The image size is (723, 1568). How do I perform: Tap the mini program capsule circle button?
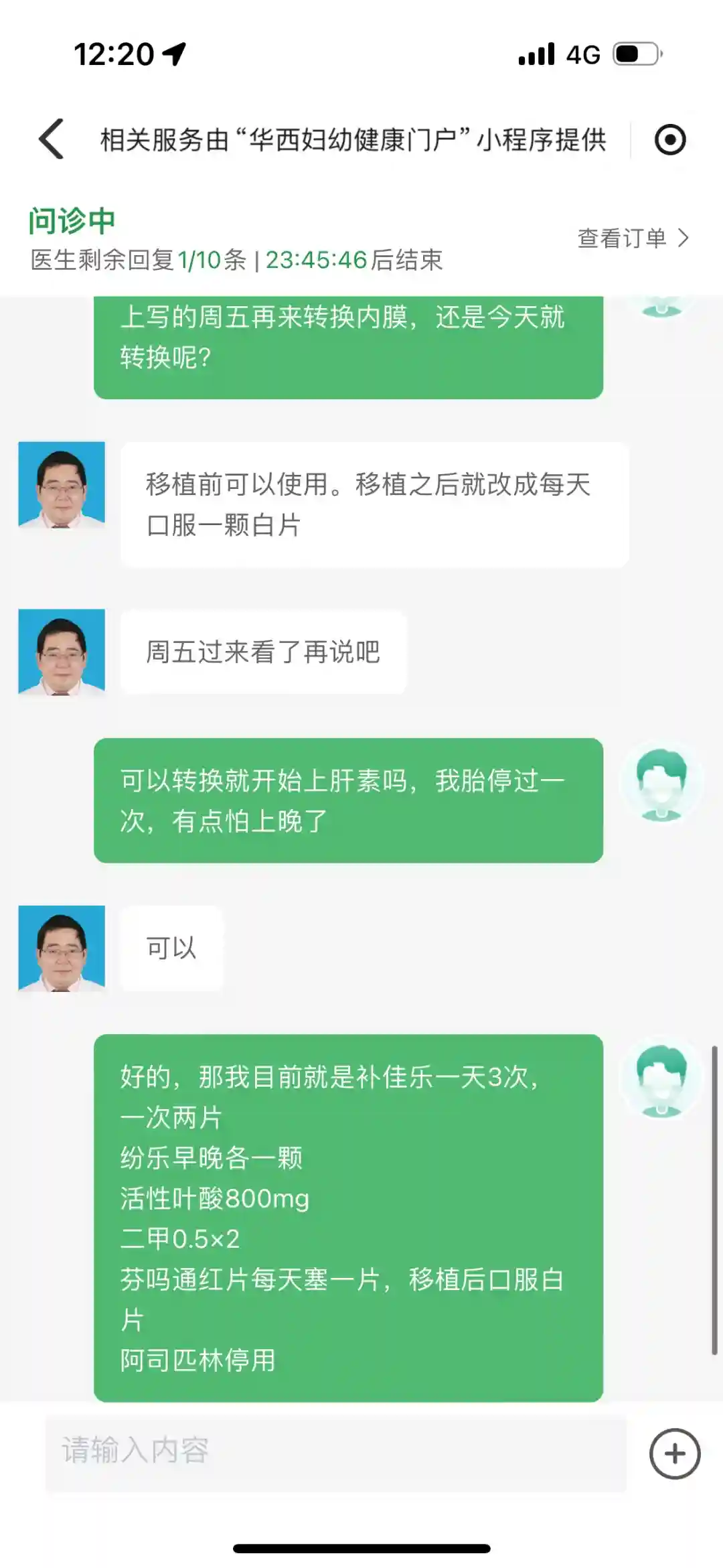point(669,140)
